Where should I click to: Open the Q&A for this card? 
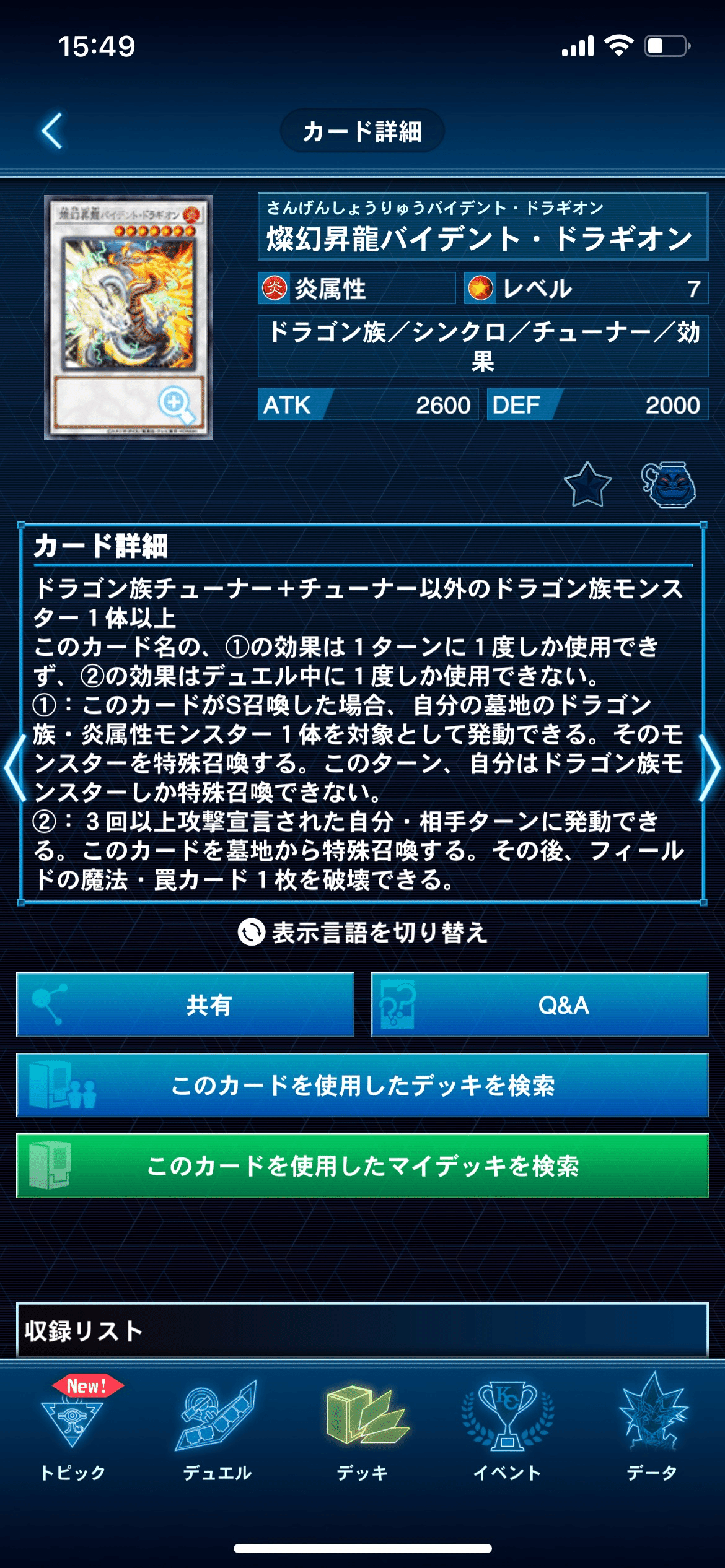(540, 1004)
